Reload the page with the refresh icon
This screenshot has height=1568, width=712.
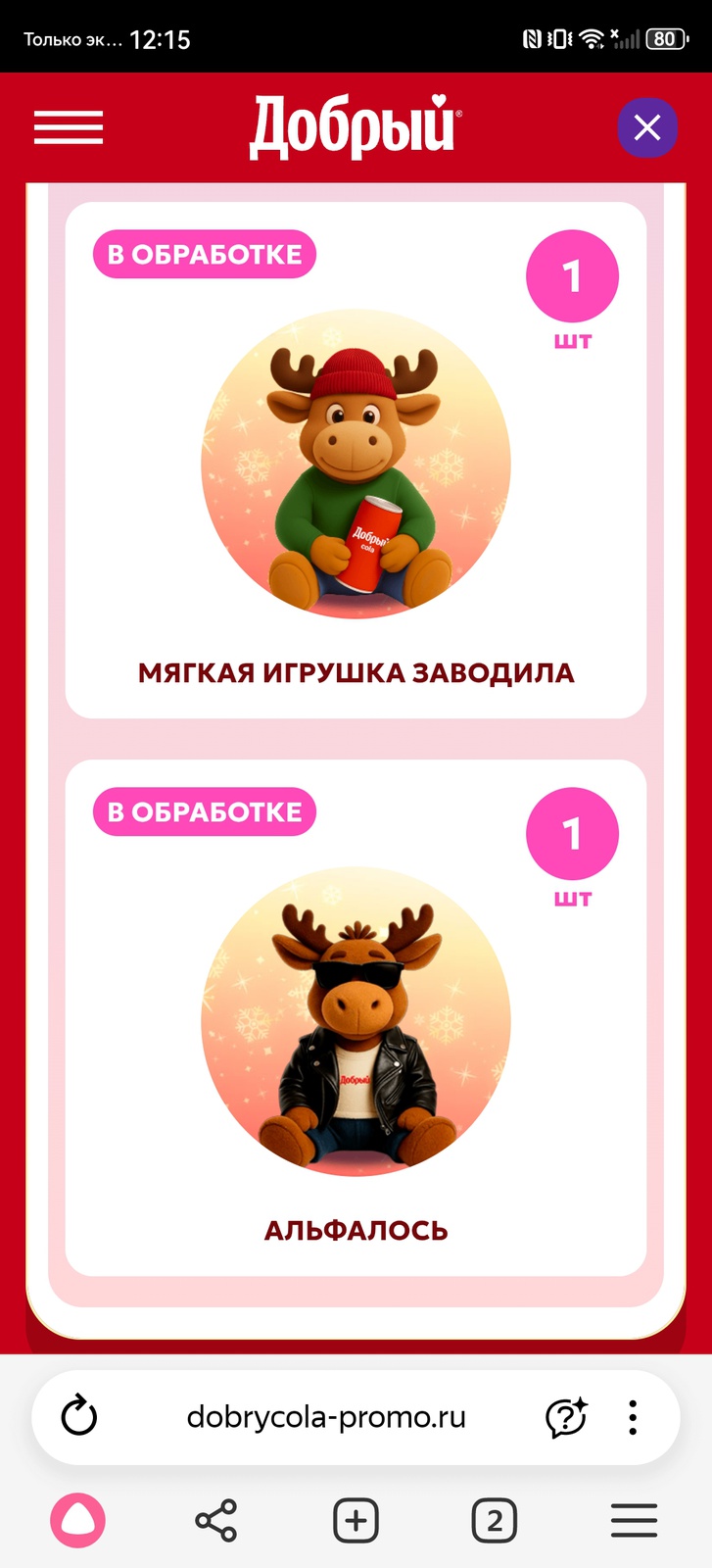tap(79, 1417)
